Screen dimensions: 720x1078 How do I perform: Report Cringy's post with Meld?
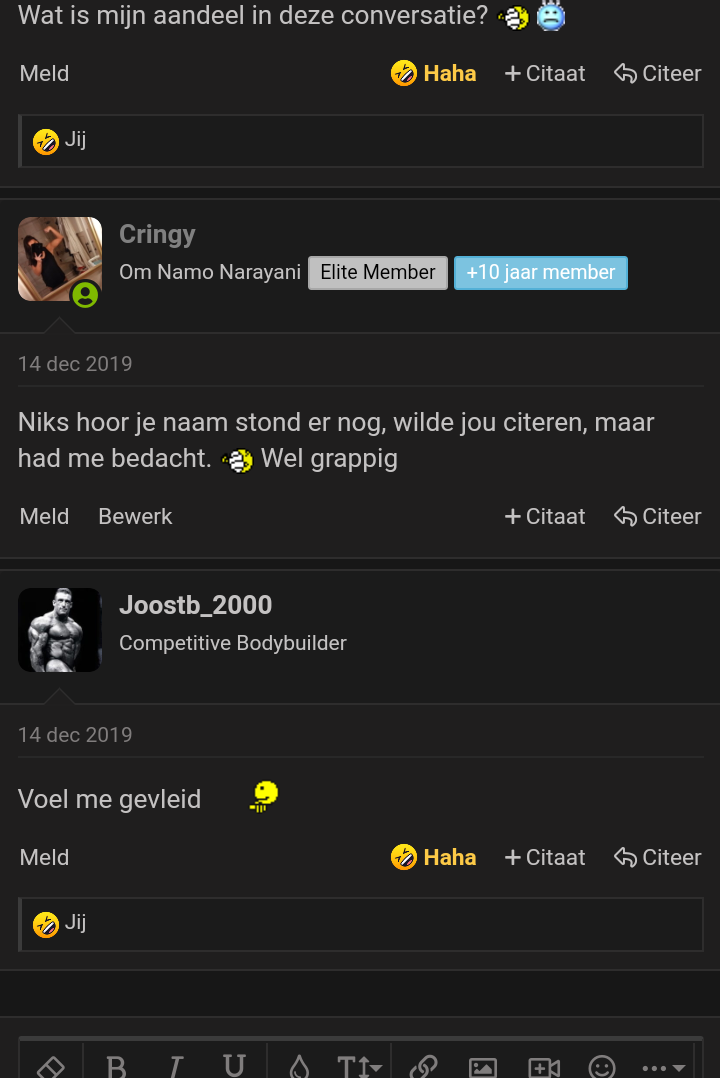pos(45,517)
